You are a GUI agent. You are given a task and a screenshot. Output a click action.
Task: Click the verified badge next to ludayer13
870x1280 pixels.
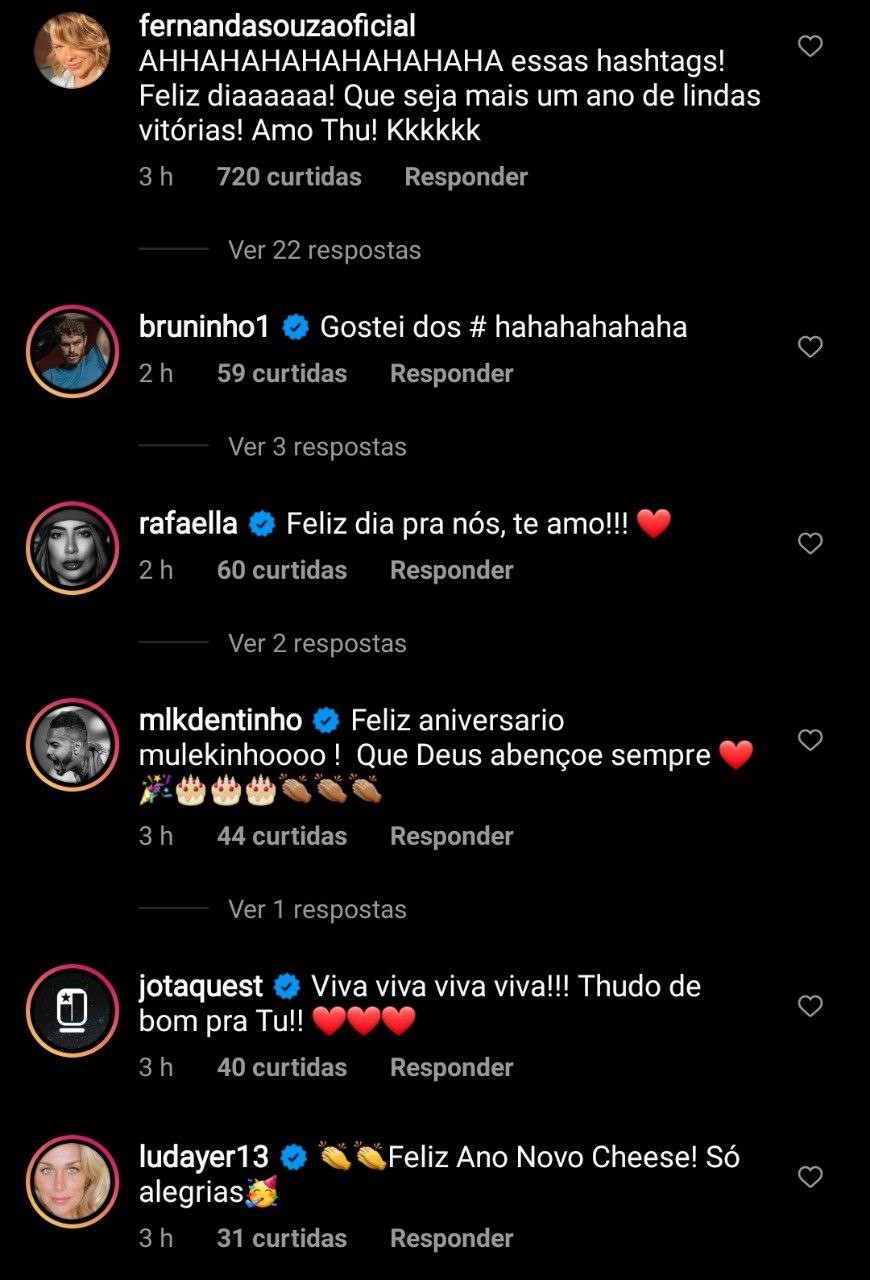(291, 1158)
